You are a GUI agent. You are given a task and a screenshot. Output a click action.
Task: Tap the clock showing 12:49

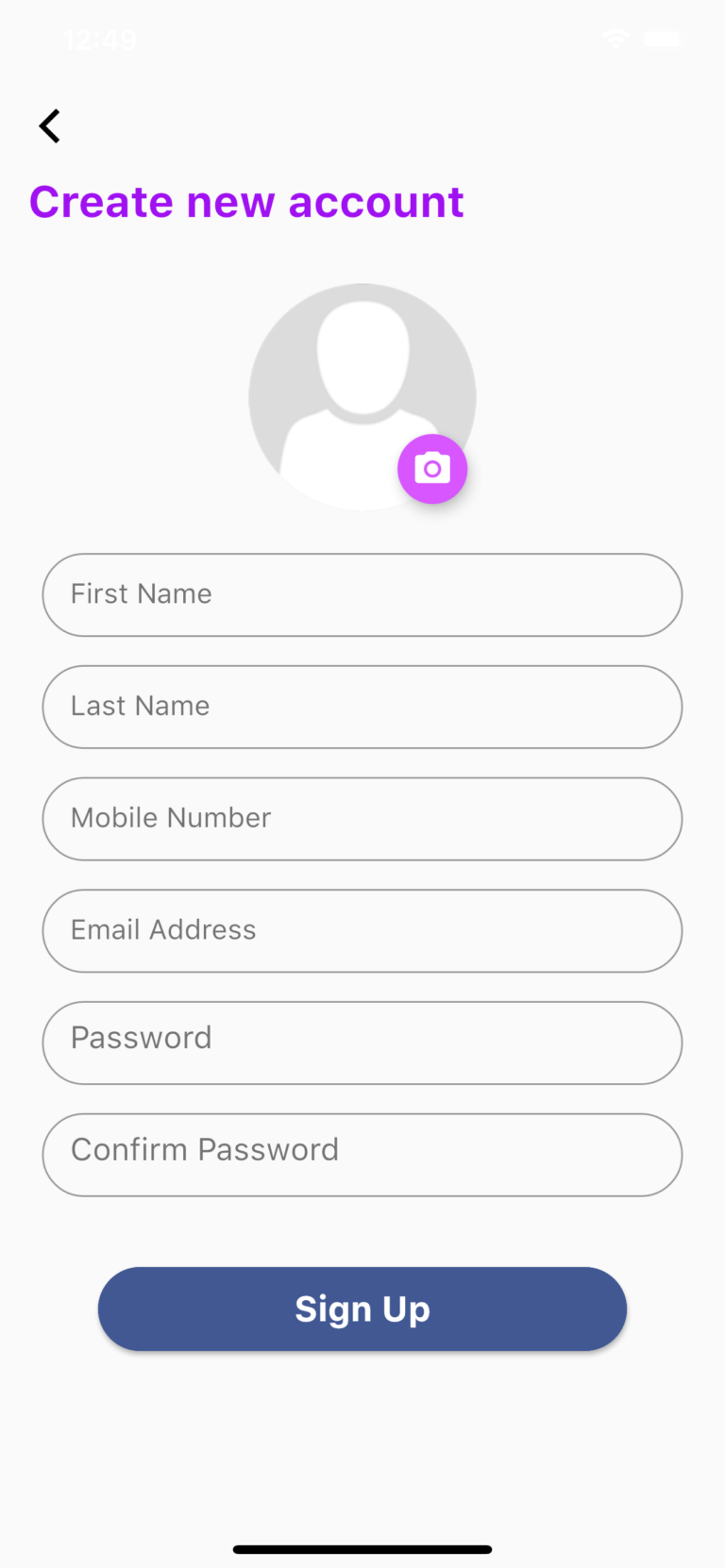(99, 40)
